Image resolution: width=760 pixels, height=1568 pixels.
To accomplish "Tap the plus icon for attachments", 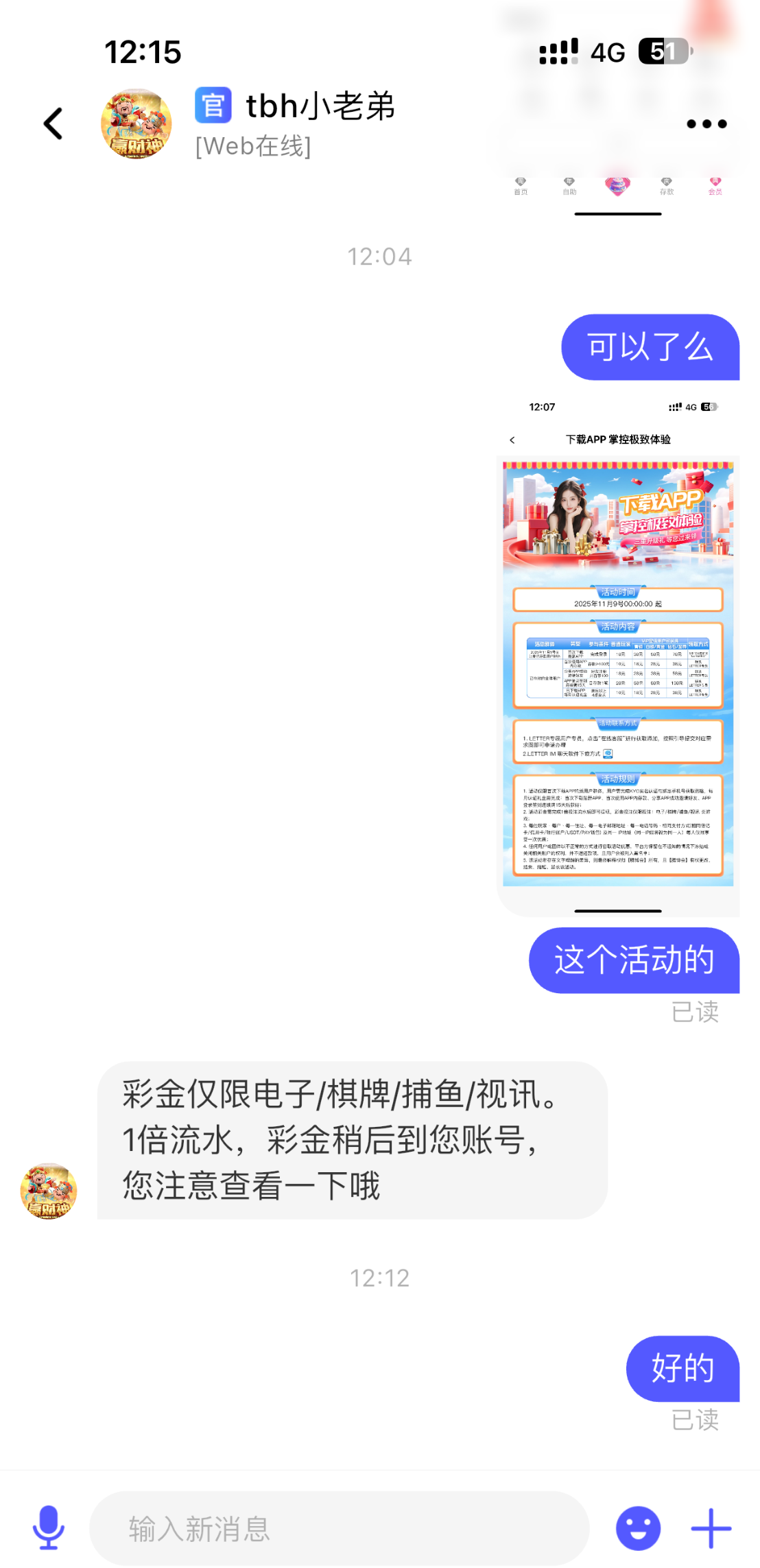I will [711, 1528].
